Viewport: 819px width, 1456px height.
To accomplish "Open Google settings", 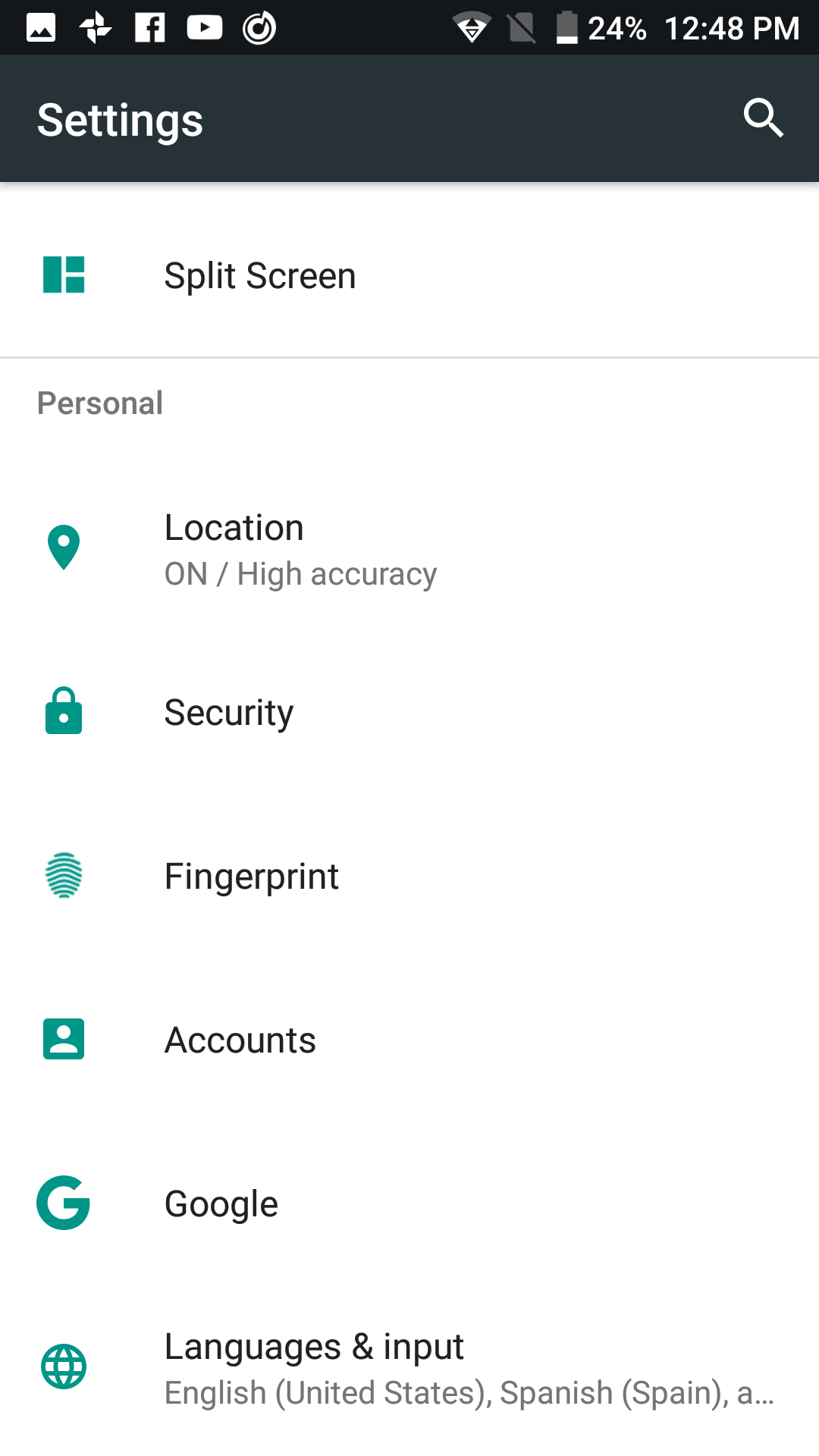I will pos(221,1204).
